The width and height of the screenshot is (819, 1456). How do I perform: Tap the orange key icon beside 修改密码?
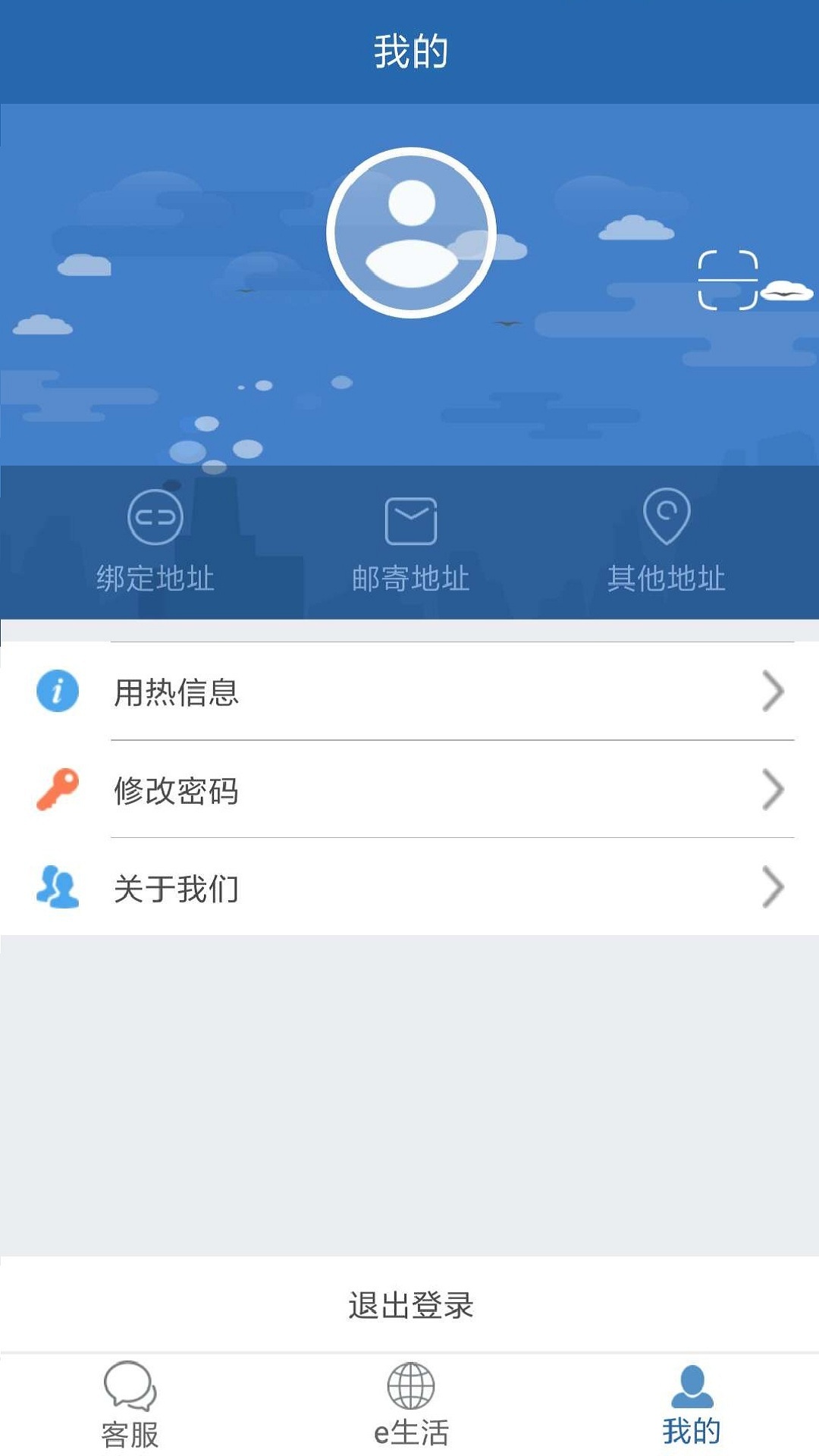56,791
